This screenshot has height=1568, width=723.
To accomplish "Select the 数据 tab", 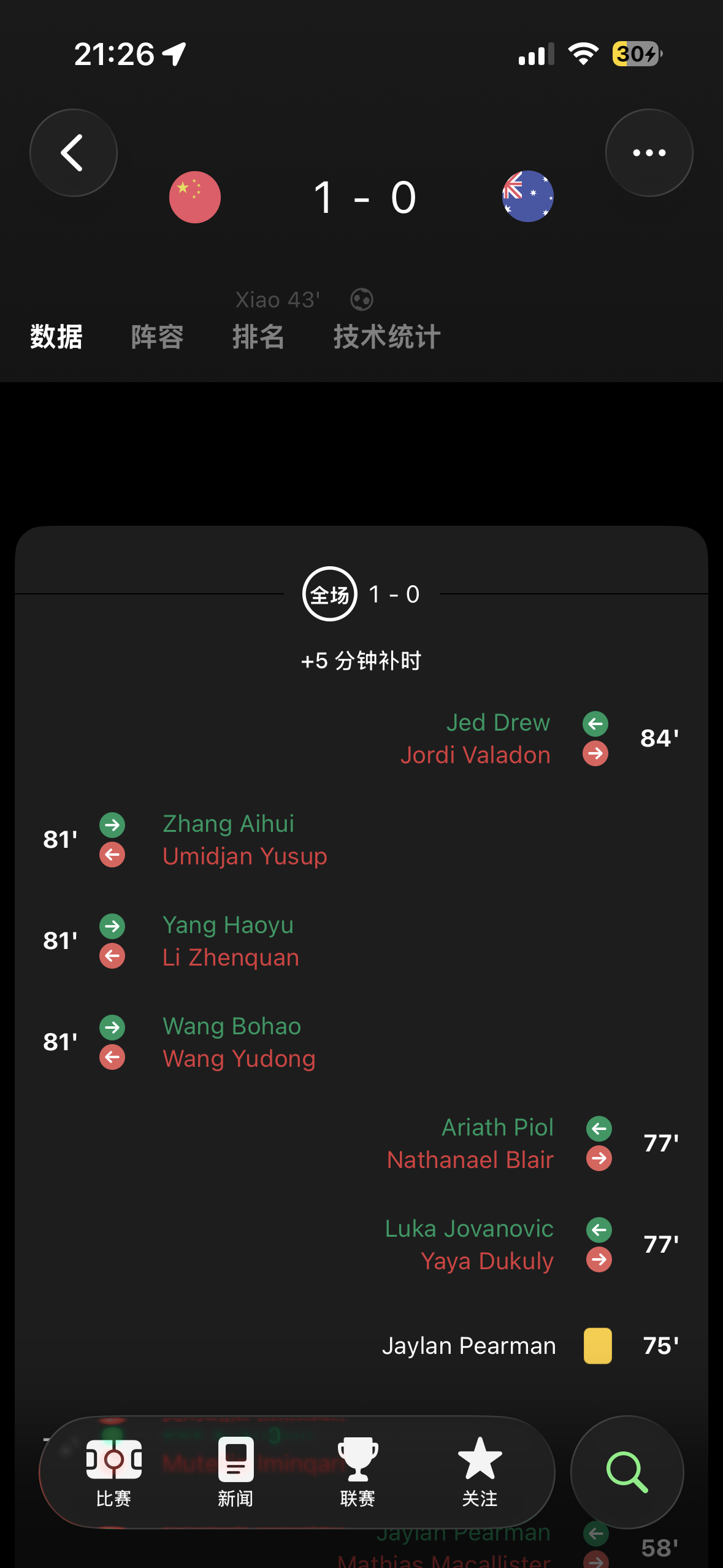I will click(56, 337).
